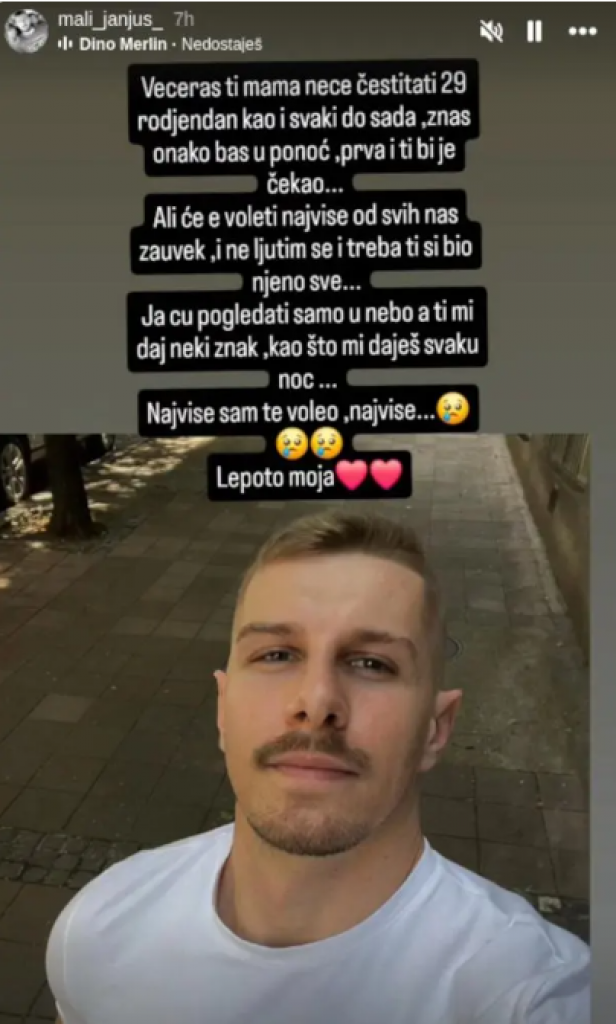
Task: Unmute the story sound
Action: click(491, 32)
